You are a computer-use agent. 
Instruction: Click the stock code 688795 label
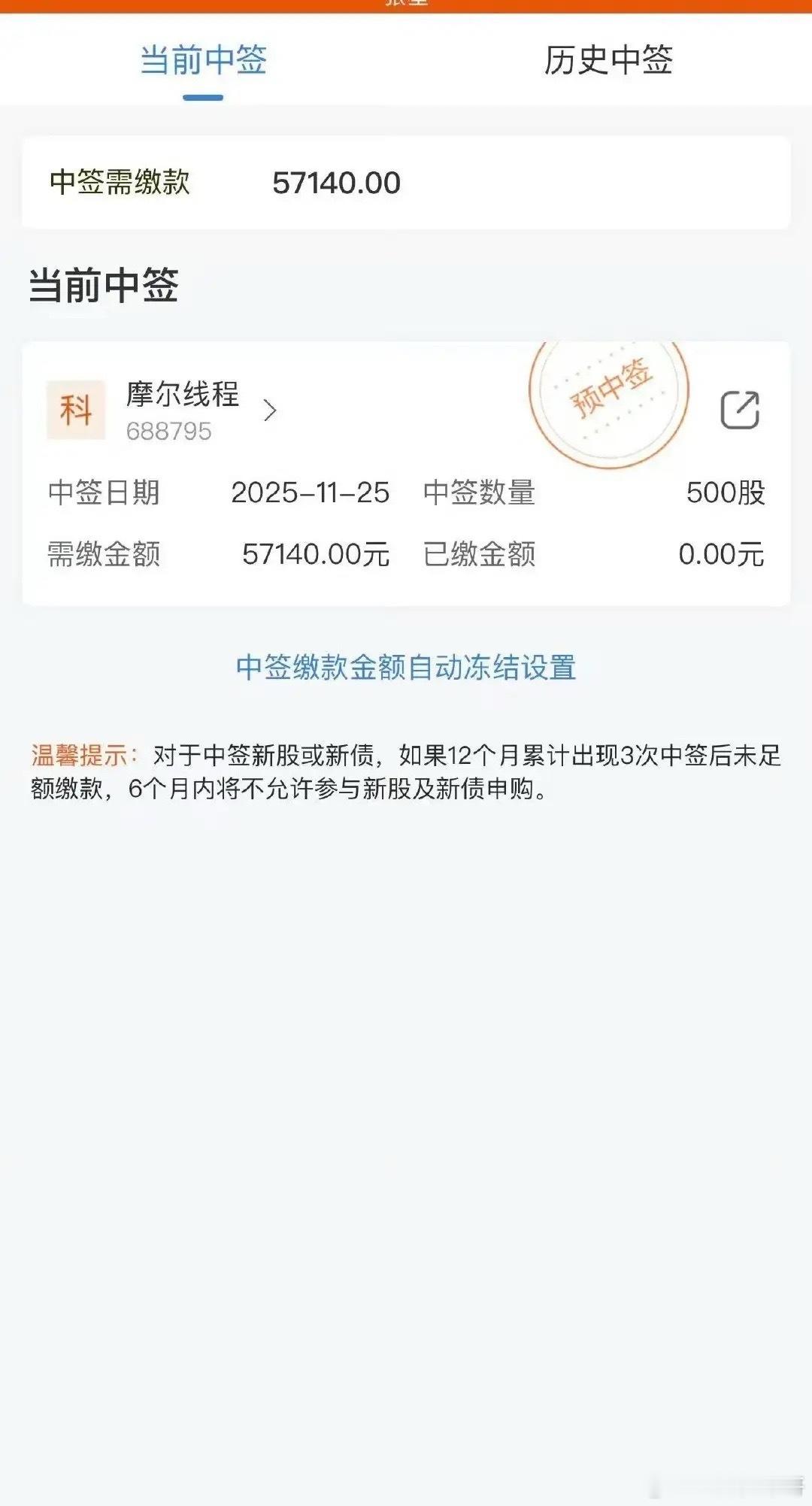(x=167, y=431)
